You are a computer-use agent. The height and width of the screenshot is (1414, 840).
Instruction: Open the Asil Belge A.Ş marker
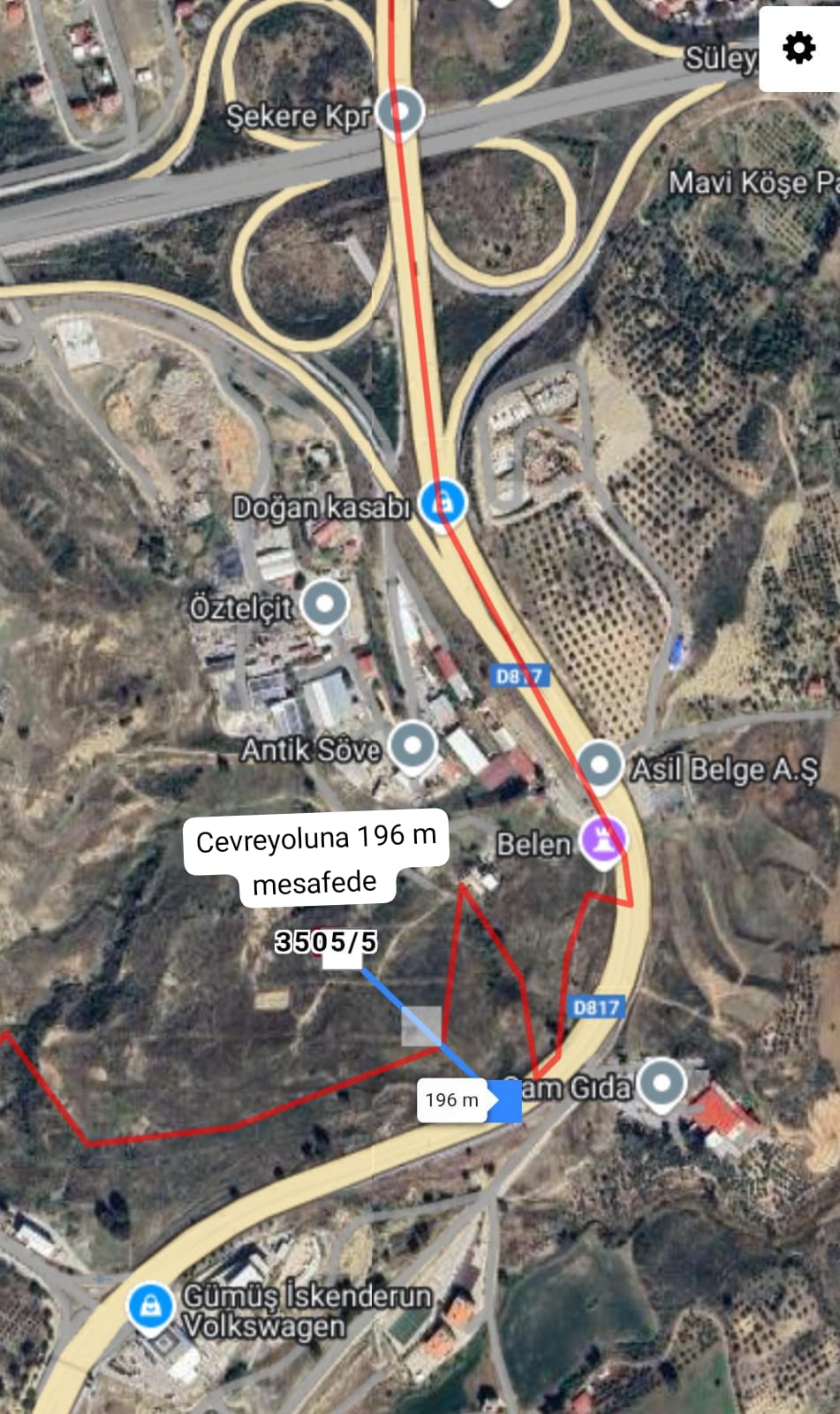click(600, 766)
